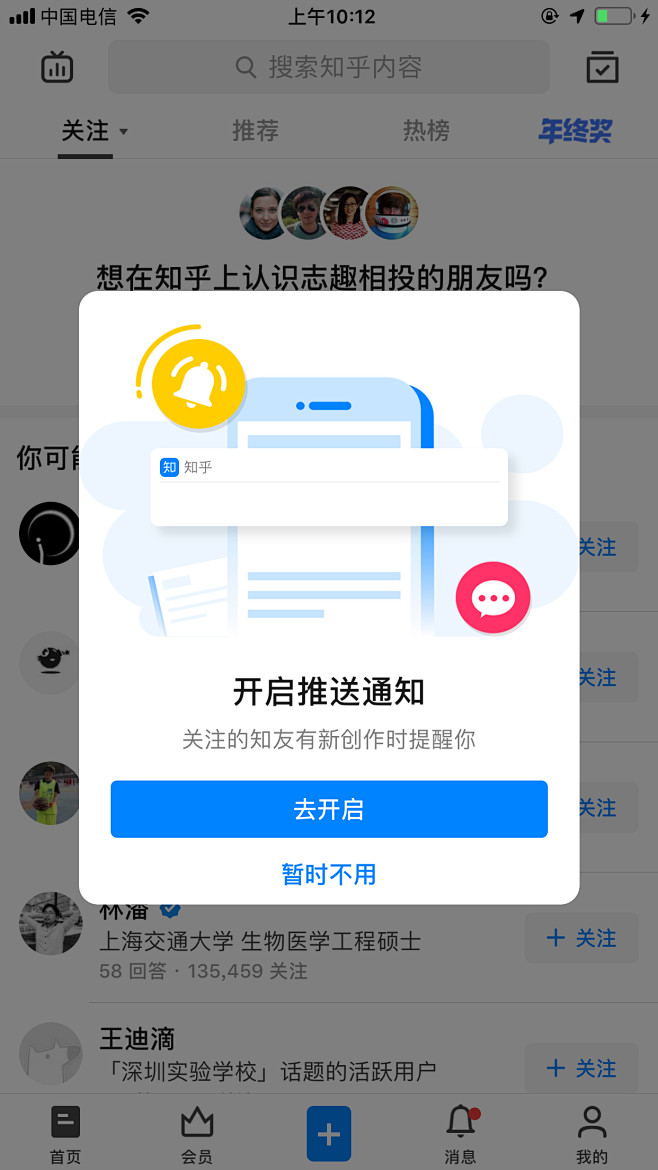Switch to the 推荐 tab
Viewport: 658px width, 1170px height.
pos(255,130)
